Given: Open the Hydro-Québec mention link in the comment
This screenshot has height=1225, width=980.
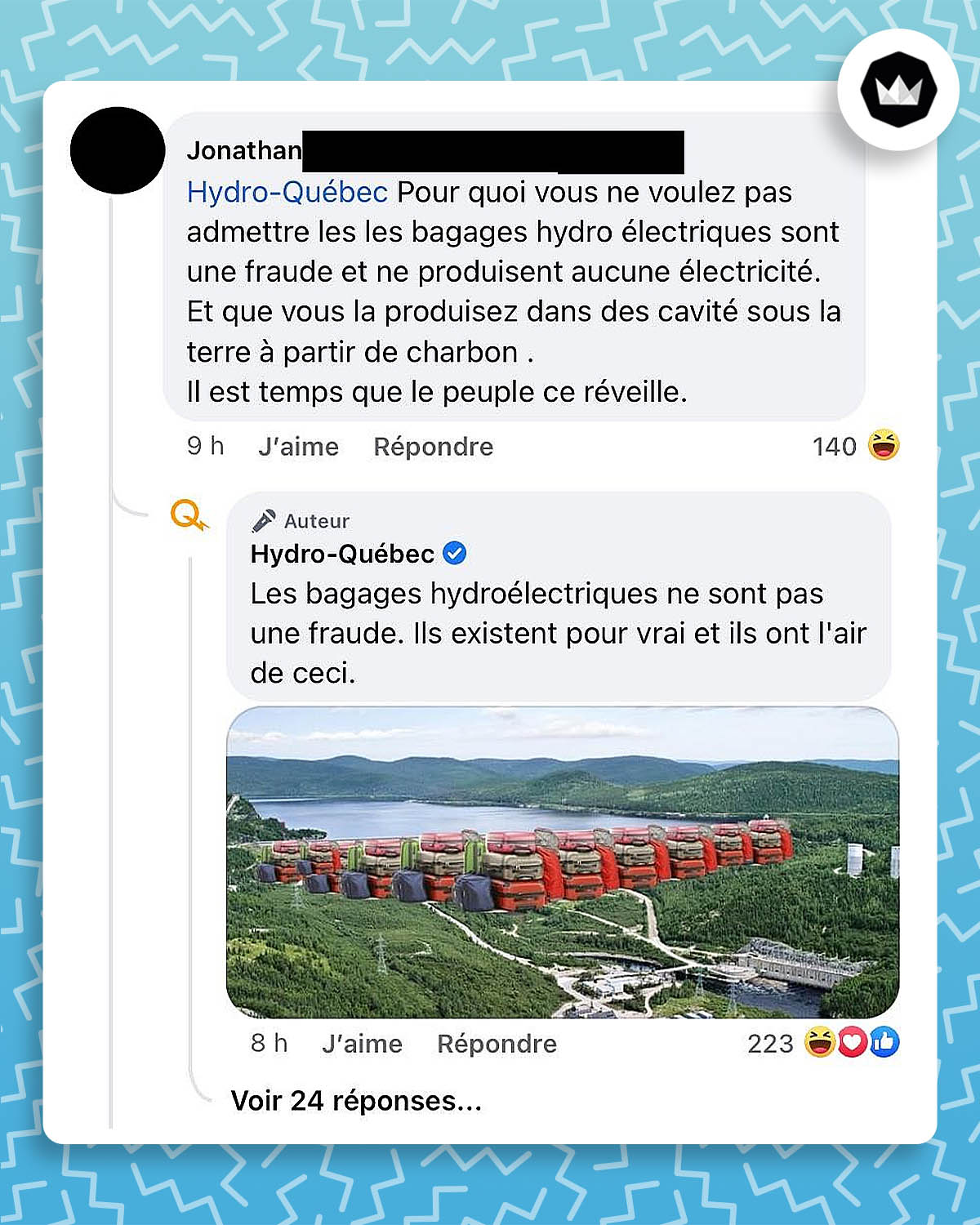Looking at the screenshot, I should [286, 193].
